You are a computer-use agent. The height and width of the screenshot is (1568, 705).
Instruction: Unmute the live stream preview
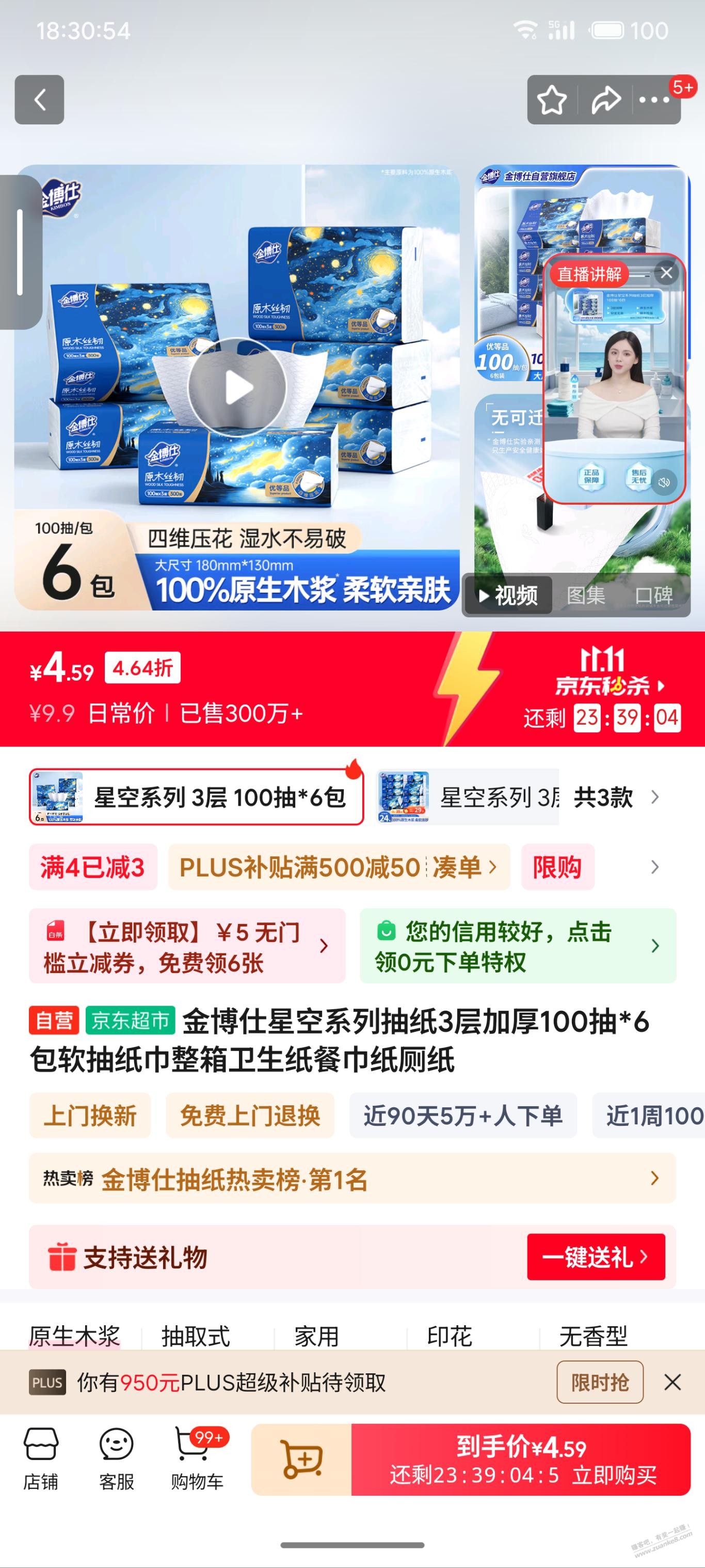(x=664, y=482)
